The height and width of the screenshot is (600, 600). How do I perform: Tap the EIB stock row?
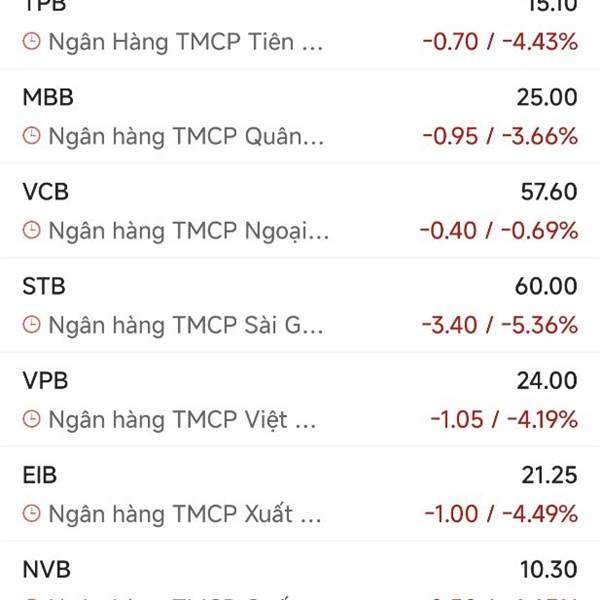point(300,494)
